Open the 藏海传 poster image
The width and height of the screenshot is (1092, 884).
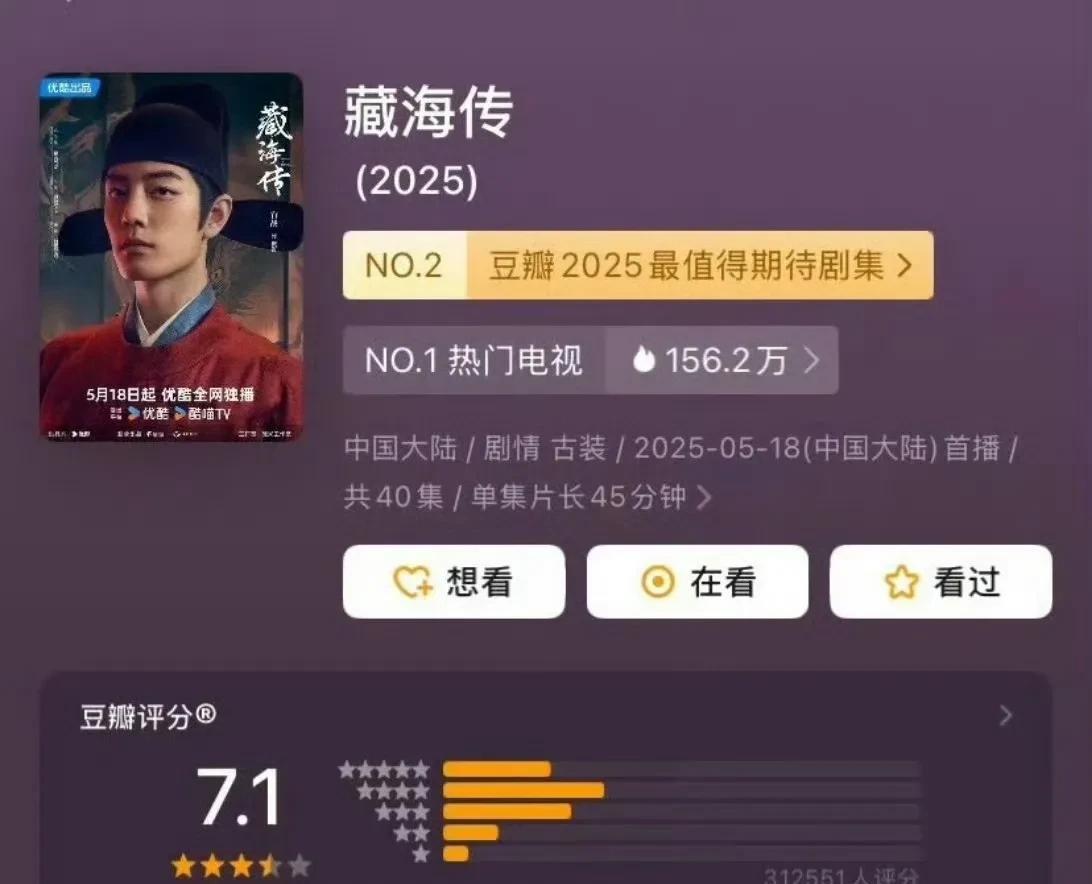tap(171, 257)
